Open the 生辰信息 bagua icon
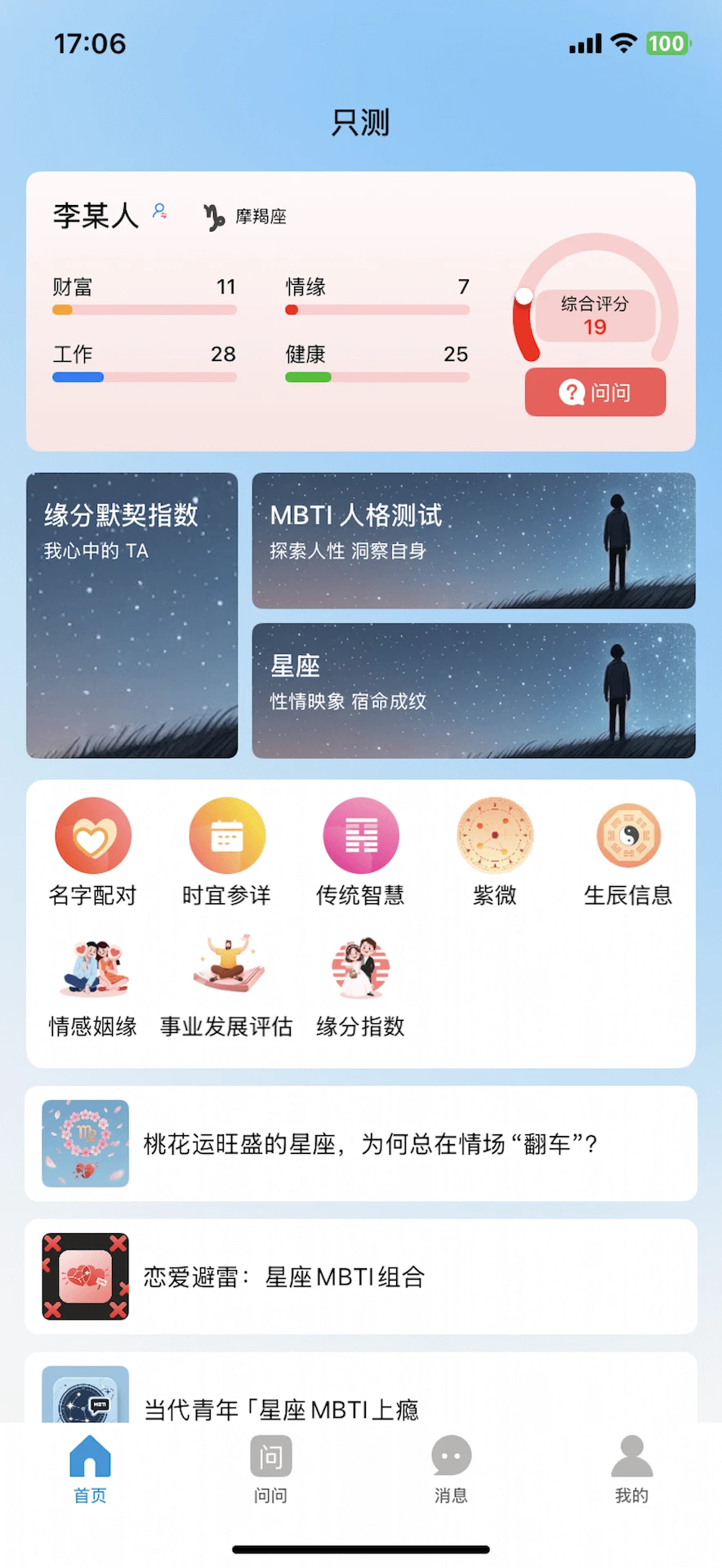722x1568 pixels. click(x=628, y=835)
